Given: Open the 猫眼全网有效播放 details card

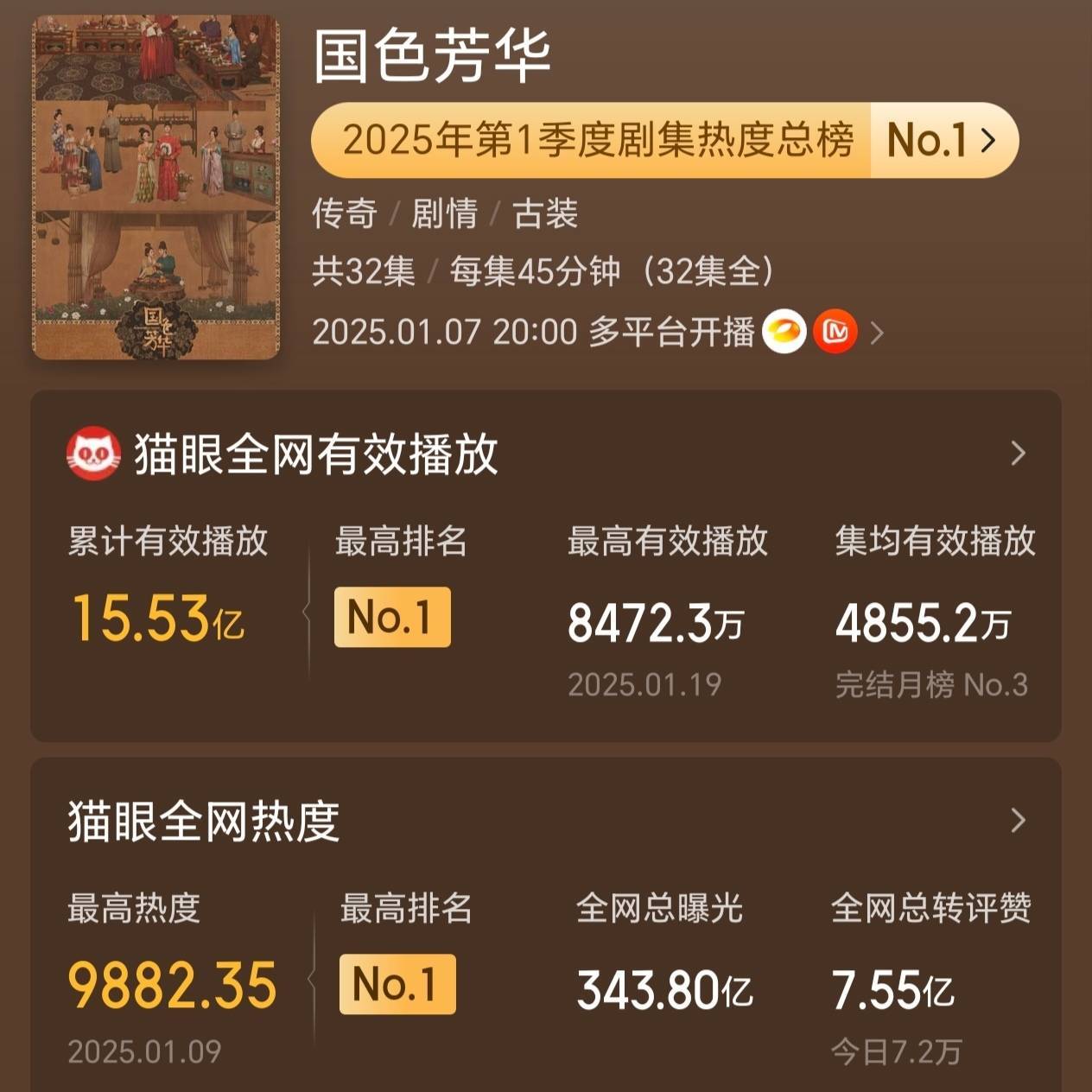Looking at the screenshot, I should [1018, 454].
